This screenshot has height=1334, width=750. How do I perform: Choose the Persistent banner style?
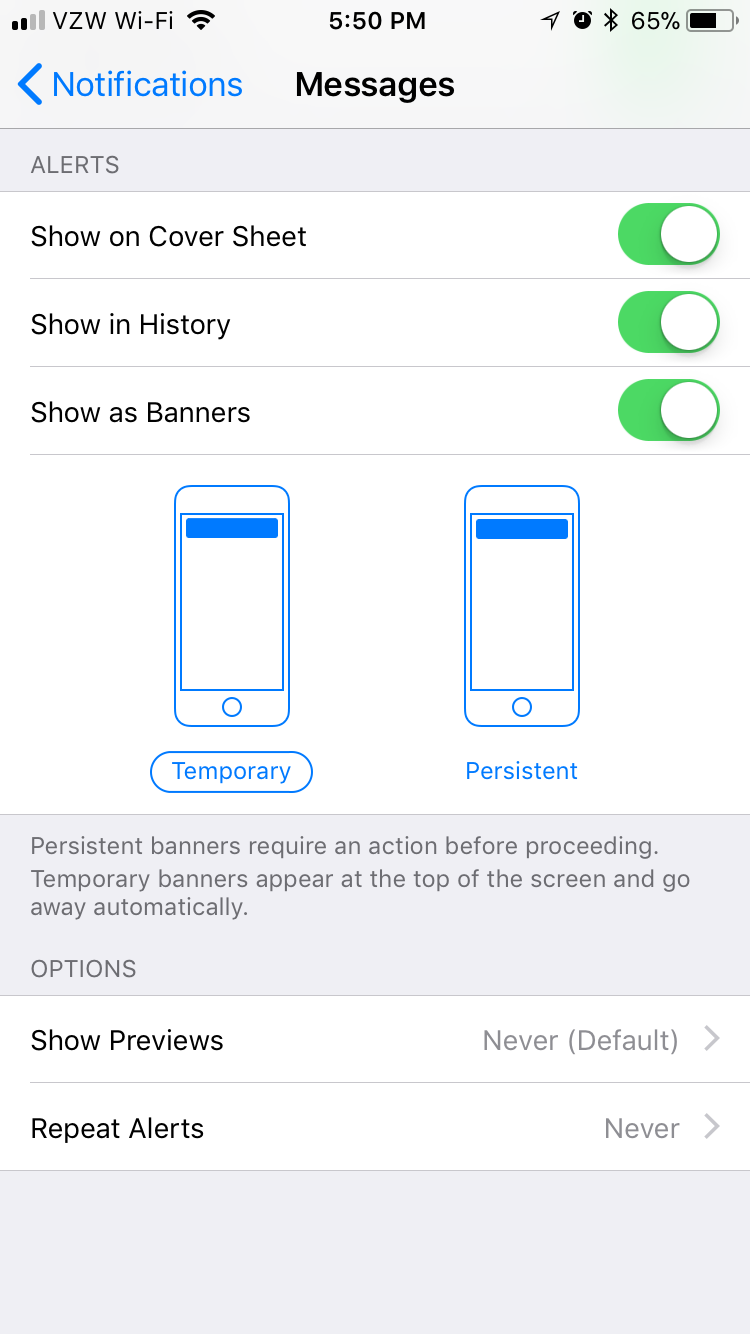click(521, 771)
